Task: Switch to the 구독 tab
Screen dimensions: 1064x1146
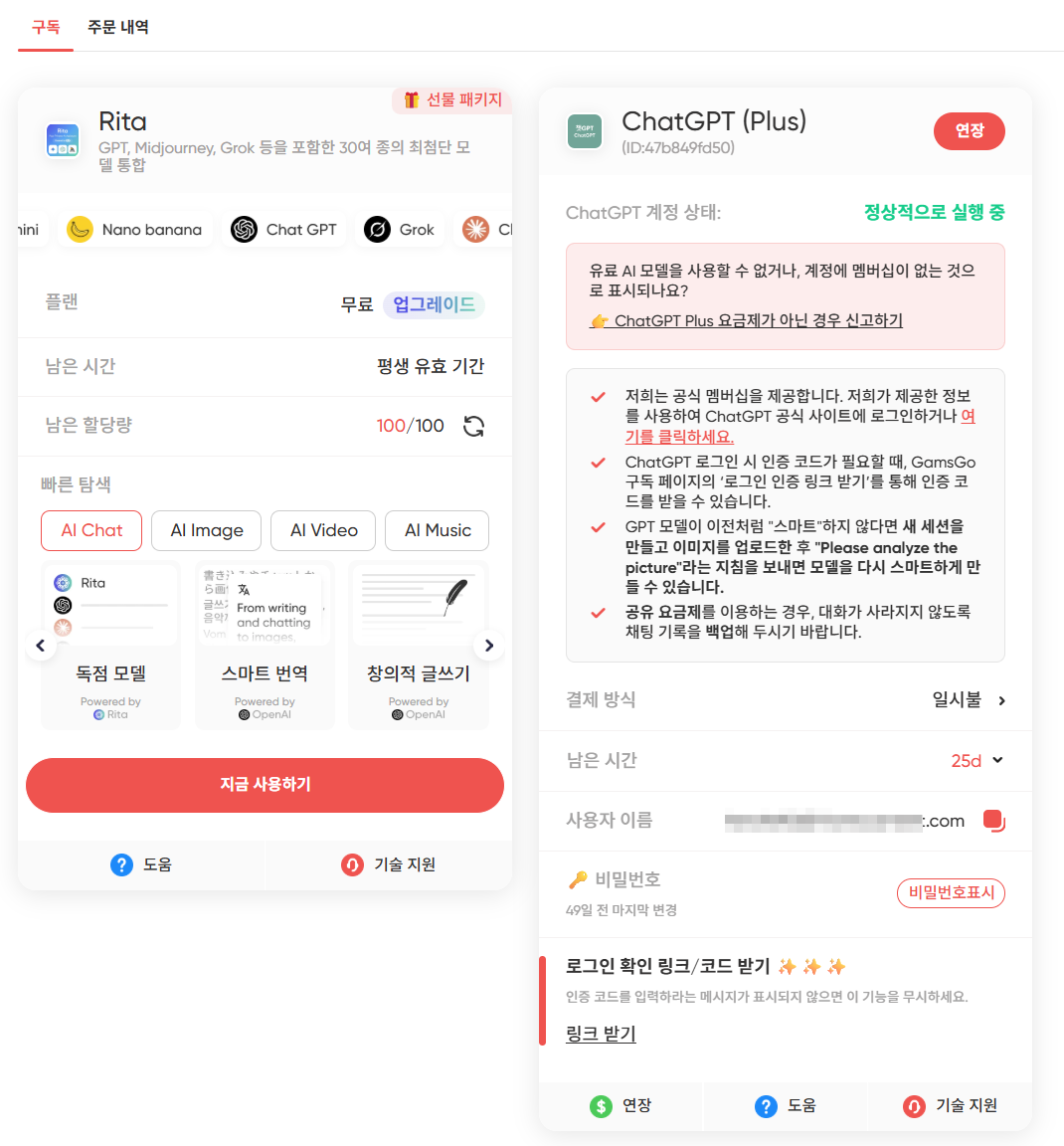Action: click(x=45, y=28)
